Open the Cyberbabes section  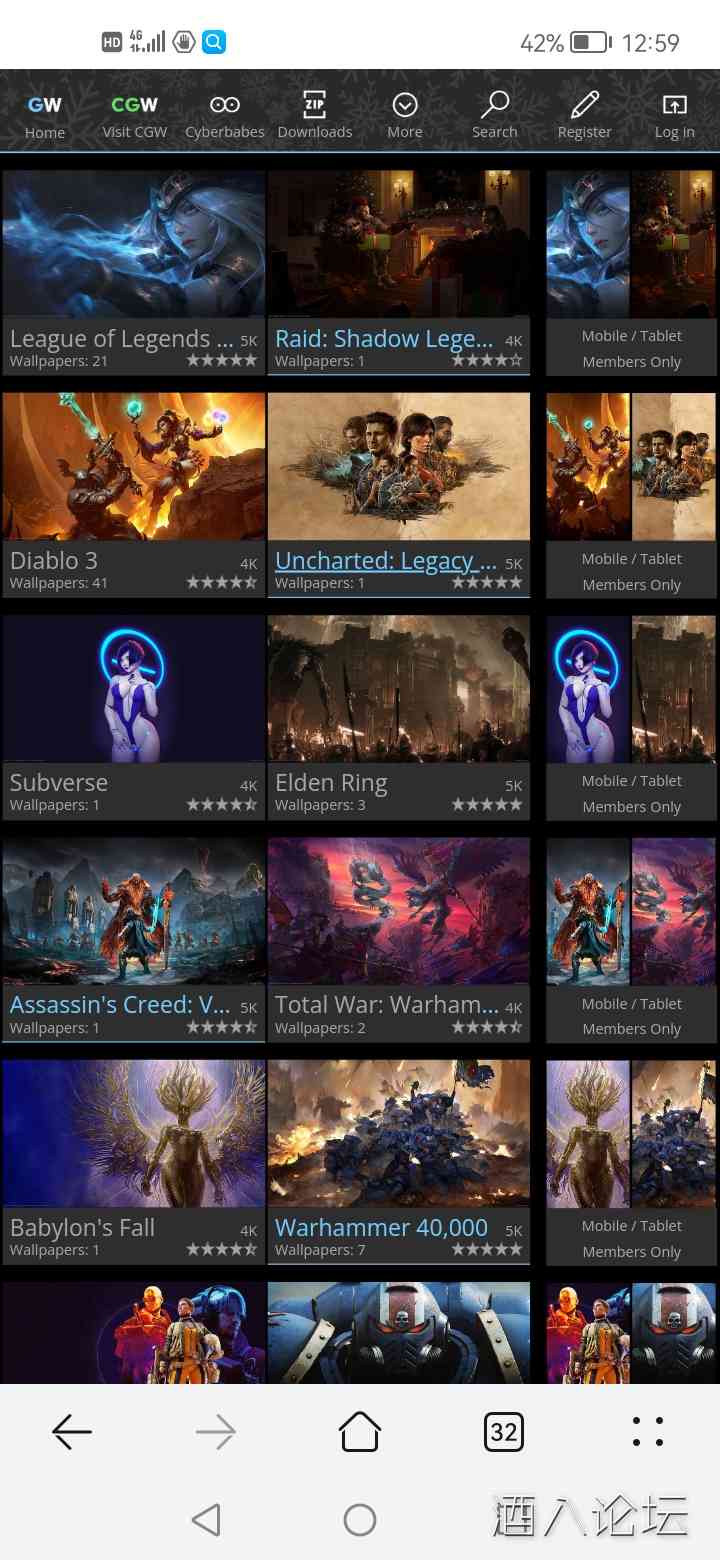click(224, 116)
